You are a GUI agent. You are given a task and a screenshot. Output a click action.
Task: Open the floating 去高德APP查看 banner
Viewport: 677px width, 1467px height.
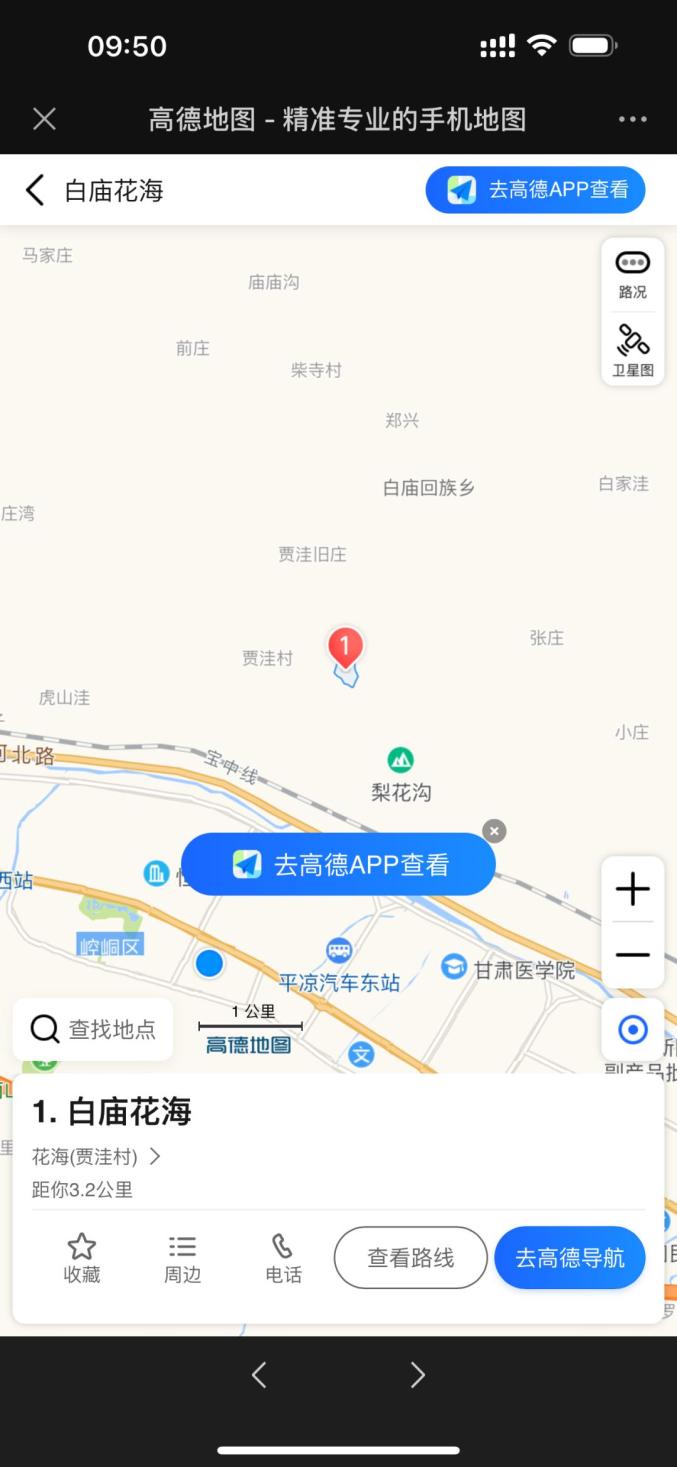[338, 865]
